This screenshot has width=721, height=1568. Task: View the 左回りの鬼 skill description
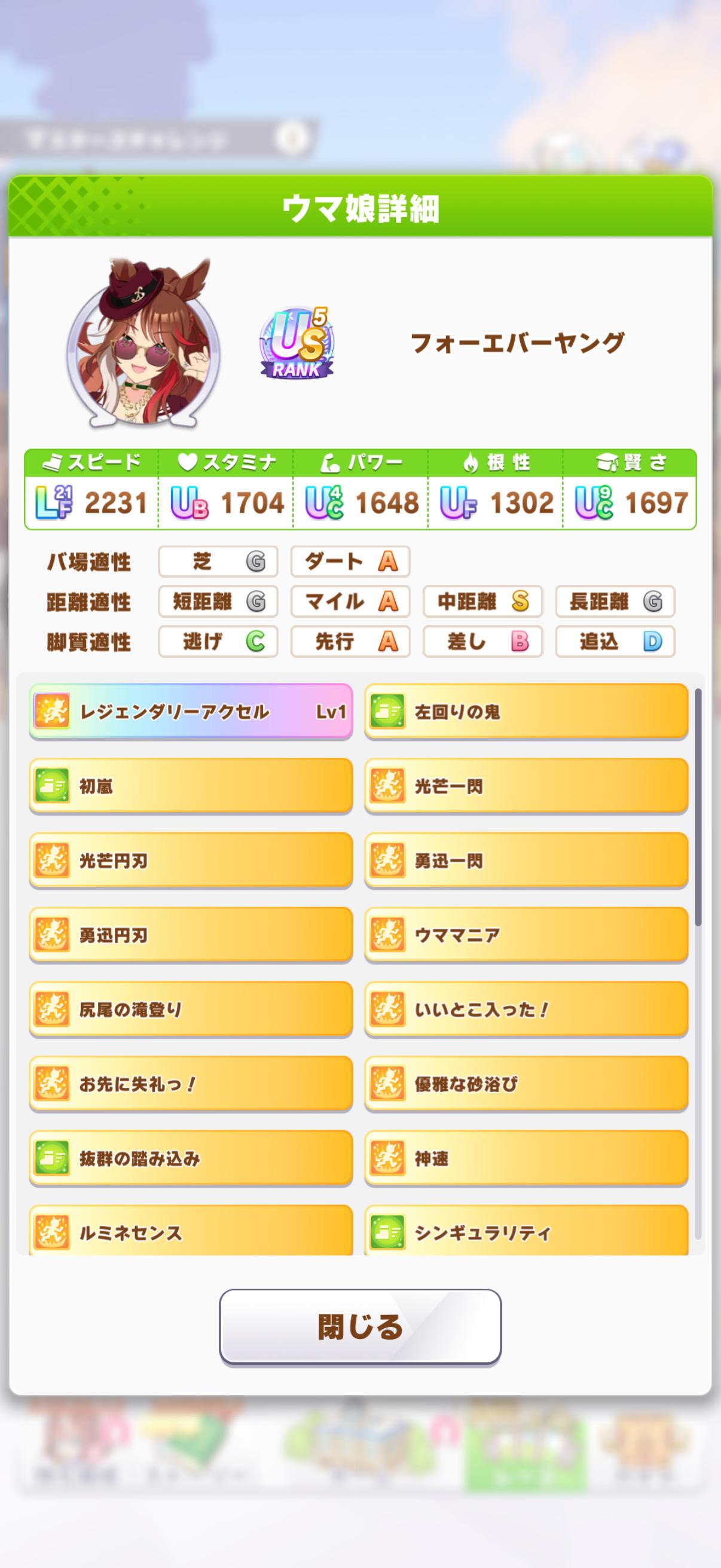[x=526, y=711]
